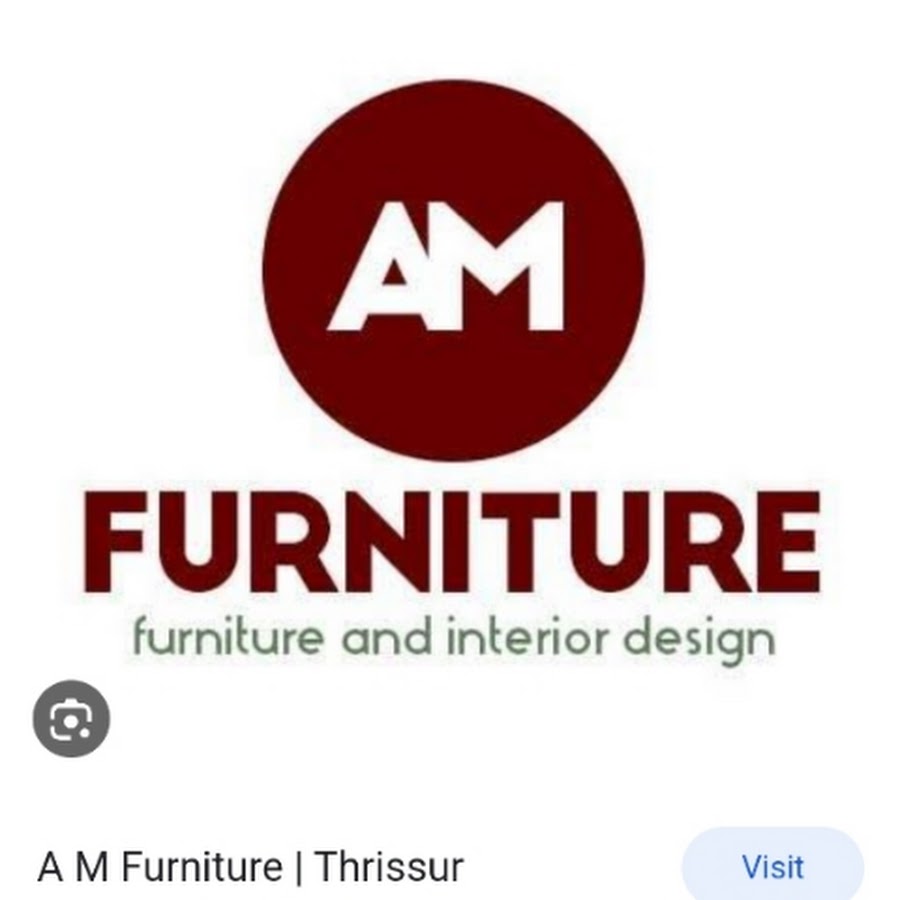This screenshot has width=900, height=900.
Task: Search this image with Google Lens
Action: click(71, 718)
